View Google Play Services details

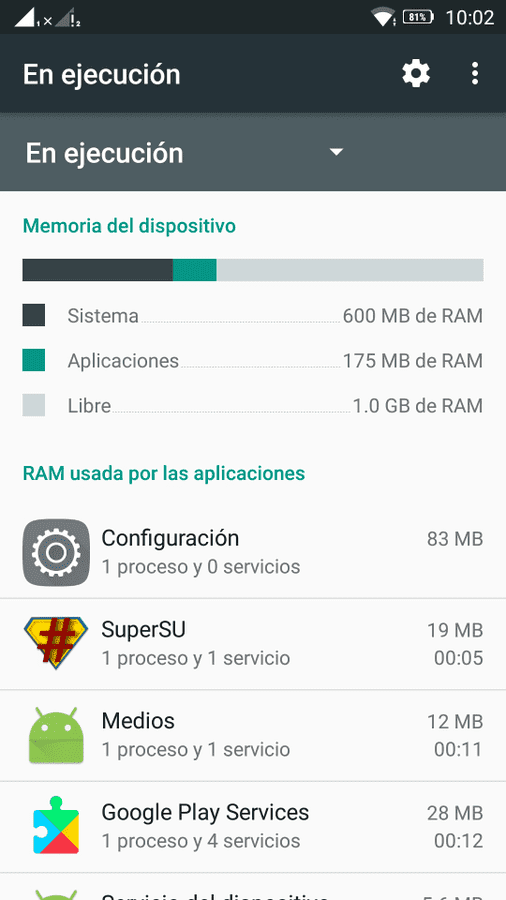pos(253,827)
